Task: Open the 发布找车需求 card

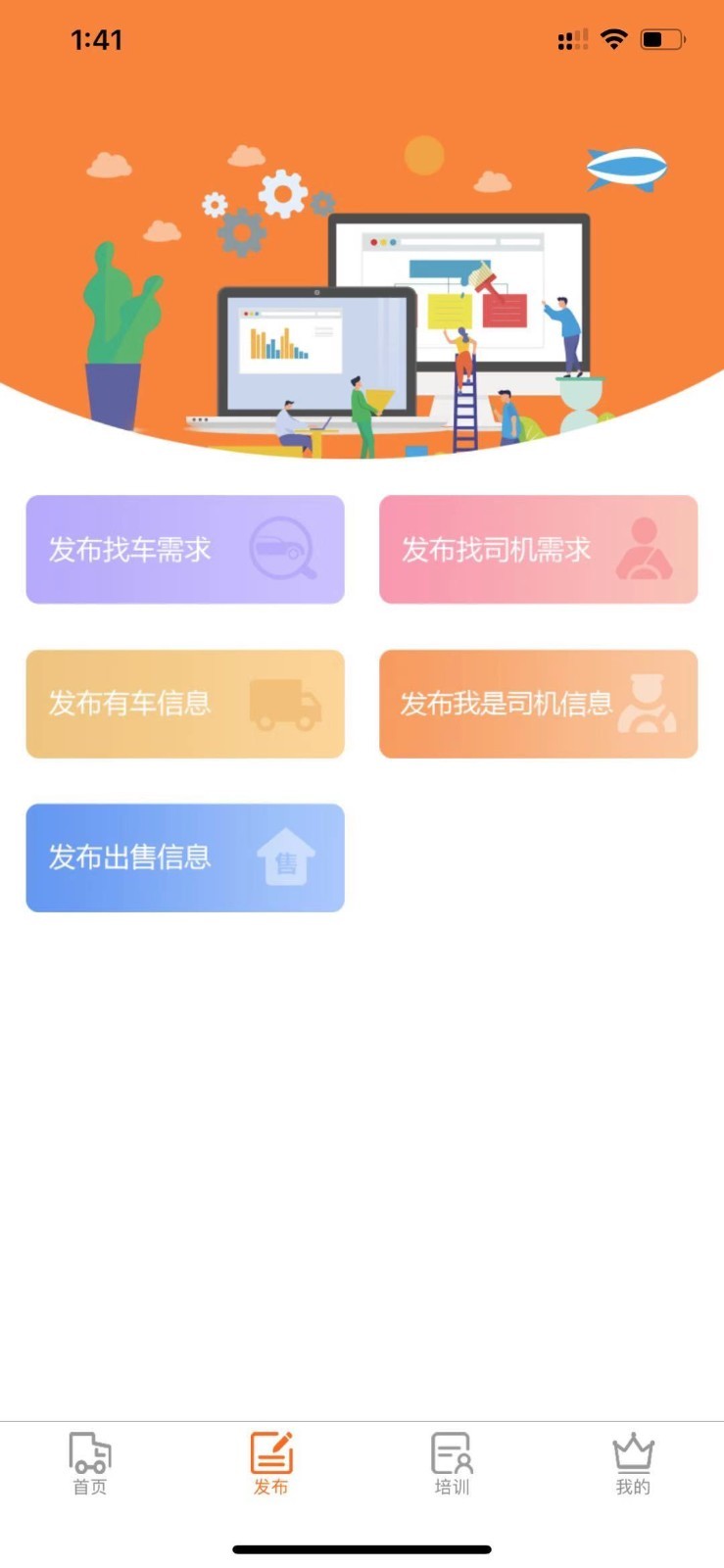Action: pos(185,550)
